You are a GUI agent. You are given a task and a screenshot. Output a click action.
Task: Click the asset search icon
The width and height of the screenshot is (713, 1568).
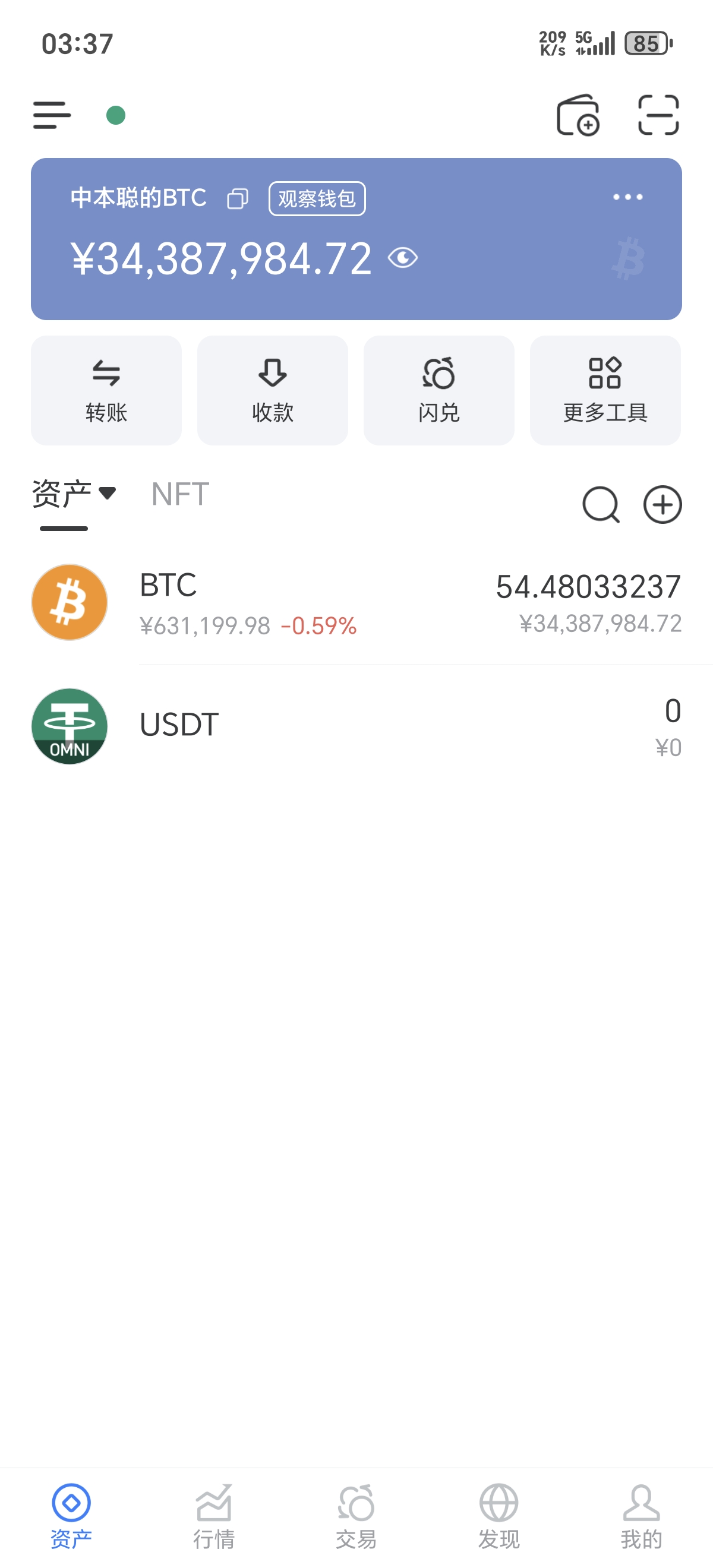pyautogui.click(x=601, y=504)
